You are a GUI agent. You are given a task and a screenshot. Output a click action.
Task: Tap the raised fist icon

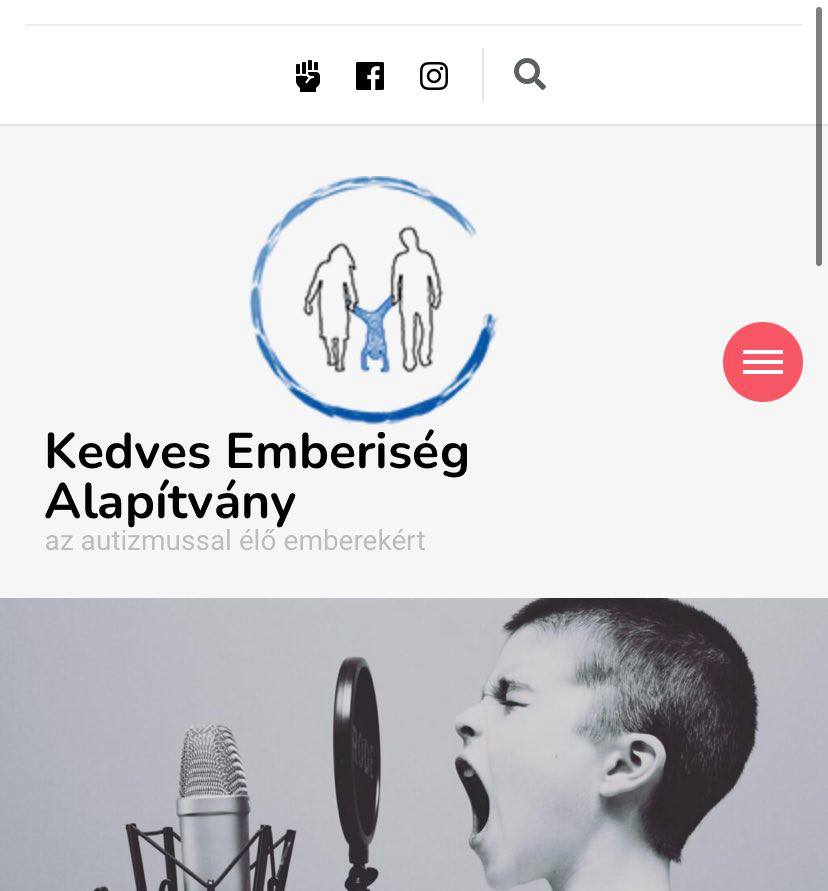click(307, 76)
